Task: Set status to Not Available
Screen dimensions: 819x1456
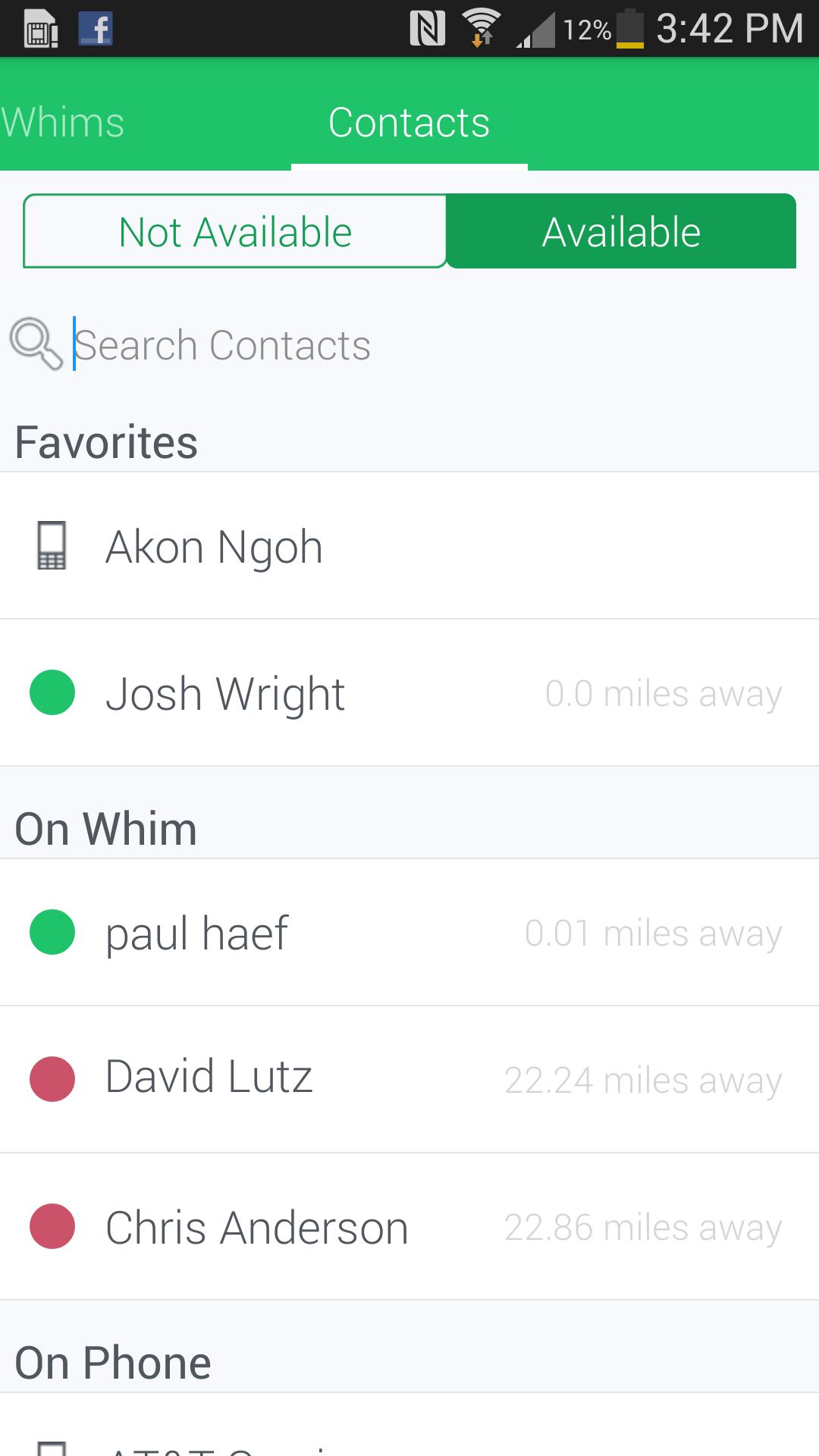Action: tap(235, 232)
